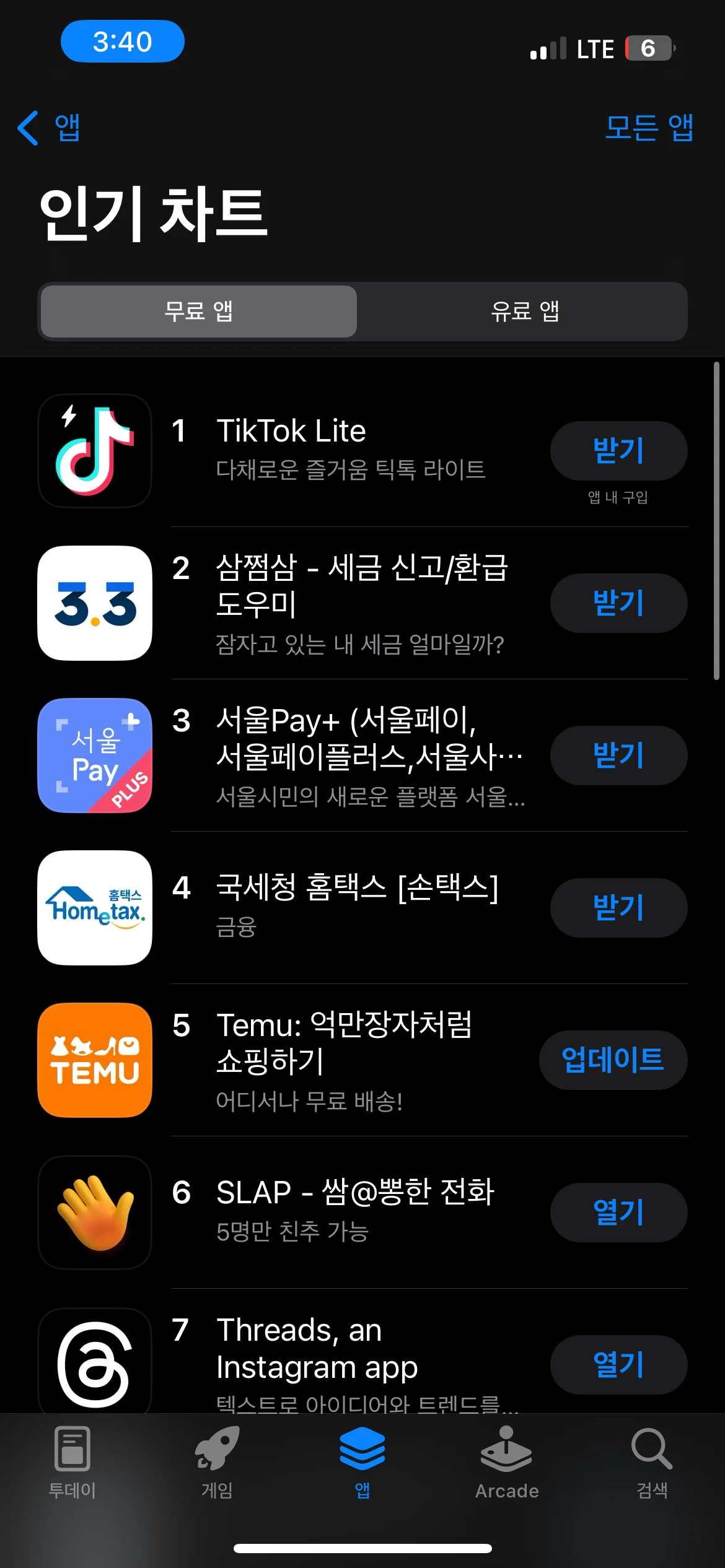Open the SLAP app with 열기

pos(618,1212)
